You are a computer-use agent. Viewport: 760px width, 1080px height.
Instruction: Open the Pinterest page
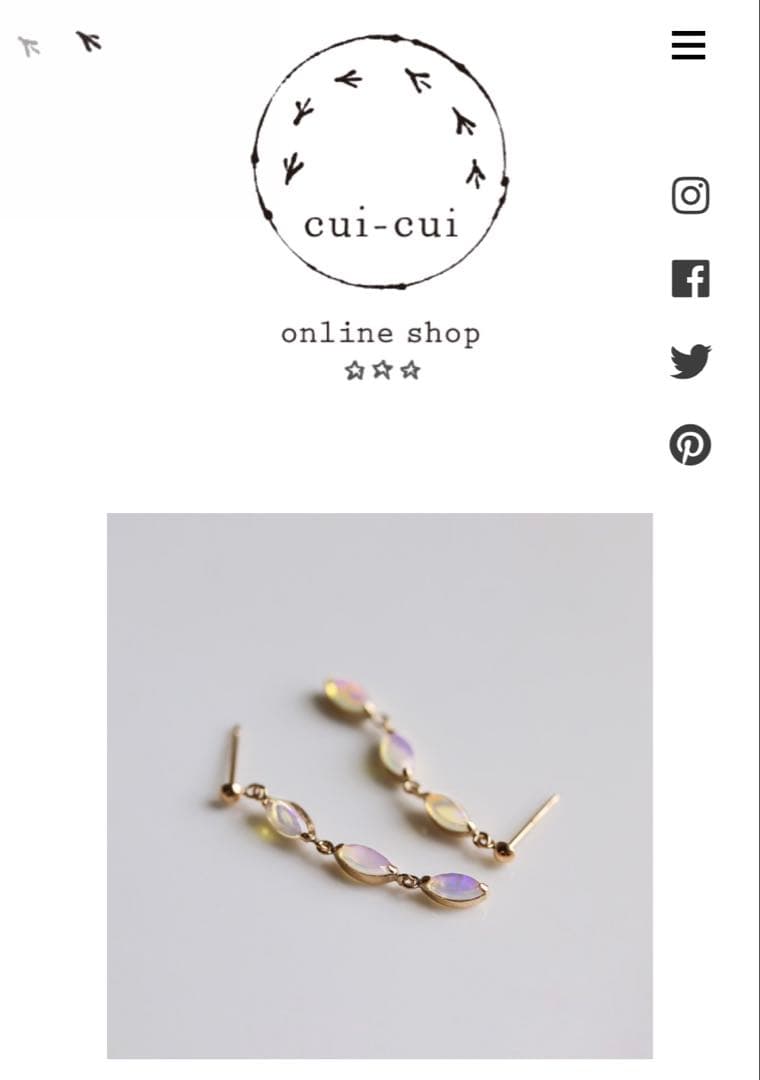(x=690, y=445)
